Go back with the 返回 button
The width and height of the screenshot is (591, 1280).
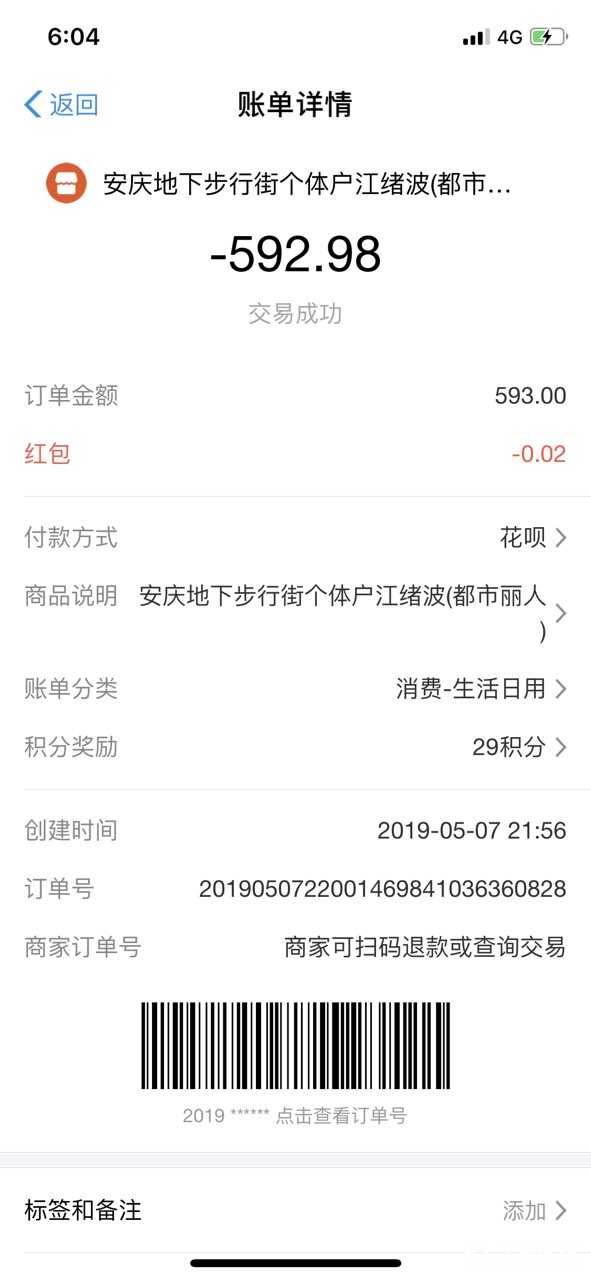pos(61,104)
